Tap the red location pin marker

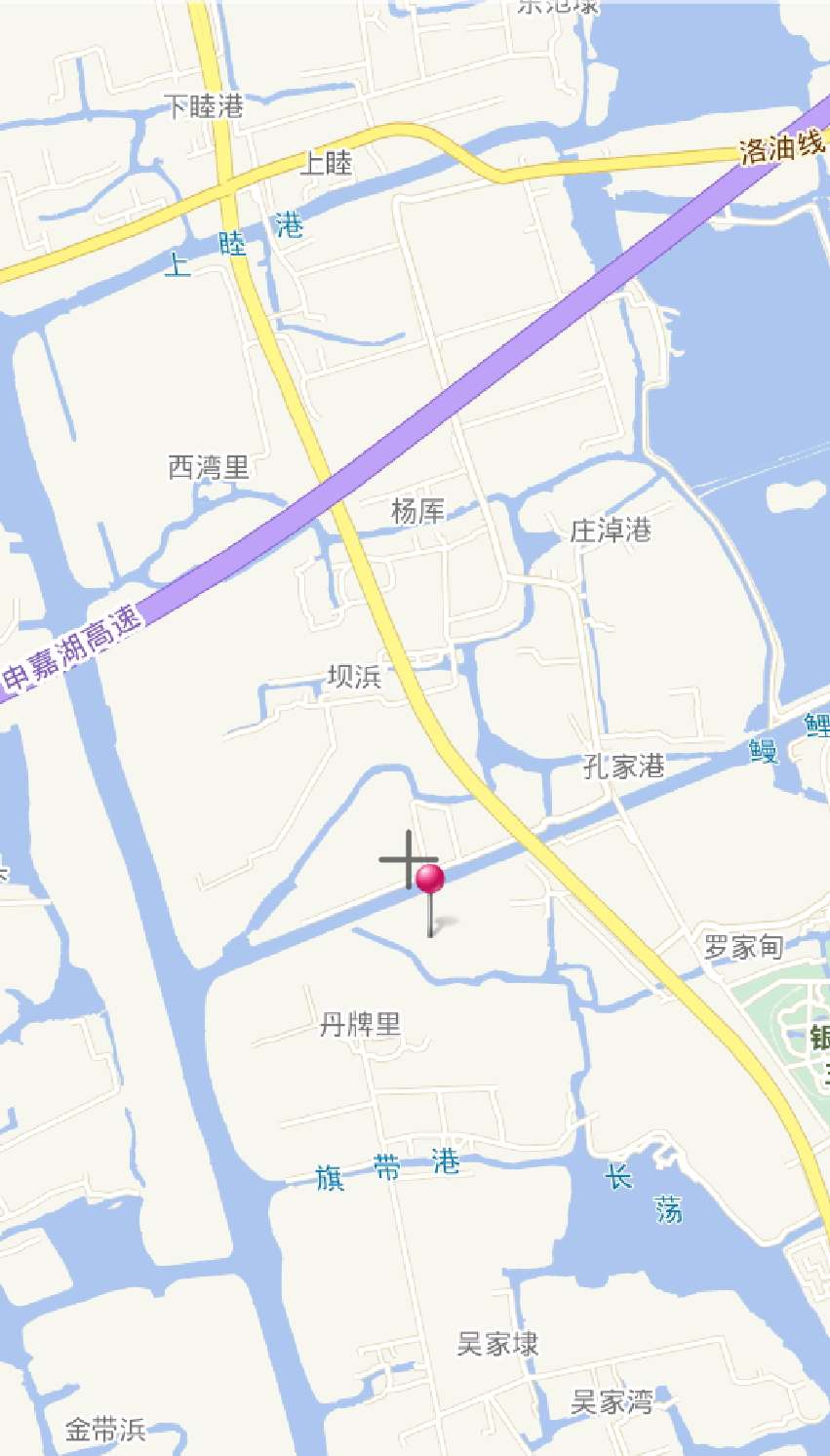(430, 881)
